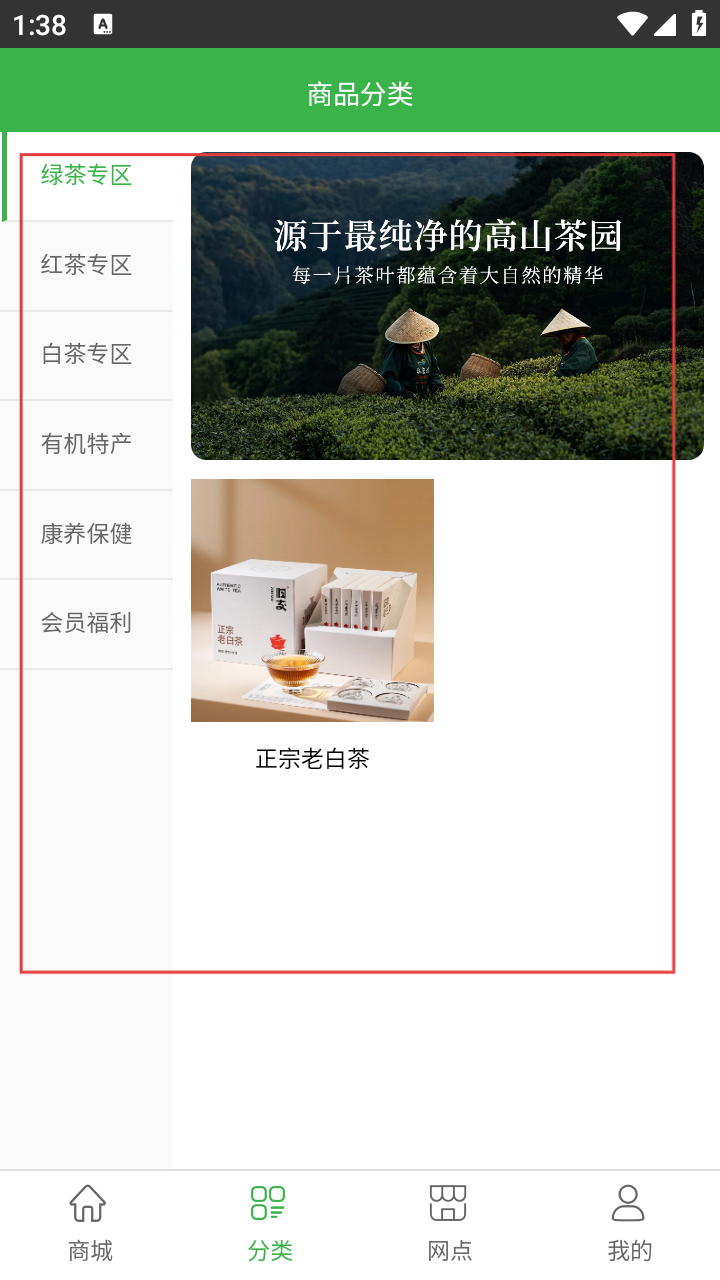The width and height of the screenshot is (720, 1280).
Task: Tap the 分类 bottom tab
Action: click(x=270, y=1224)
